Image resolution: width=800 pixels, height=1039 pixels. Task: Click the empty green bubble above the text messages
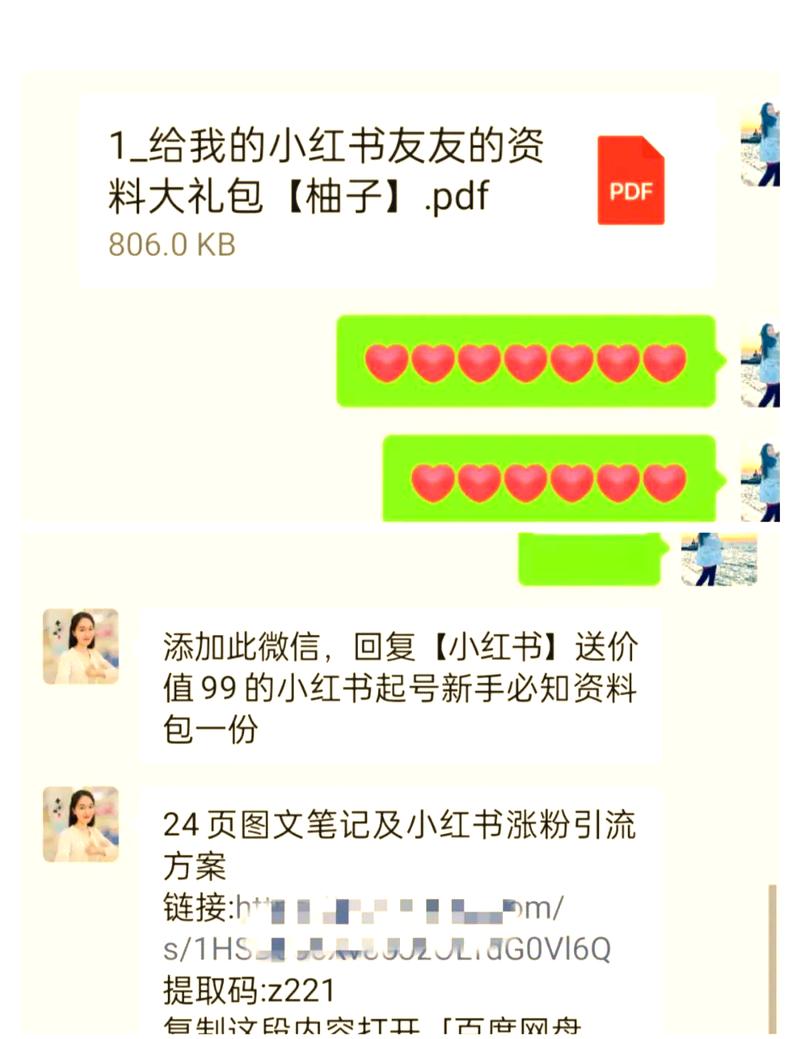(x=590, y=558)
